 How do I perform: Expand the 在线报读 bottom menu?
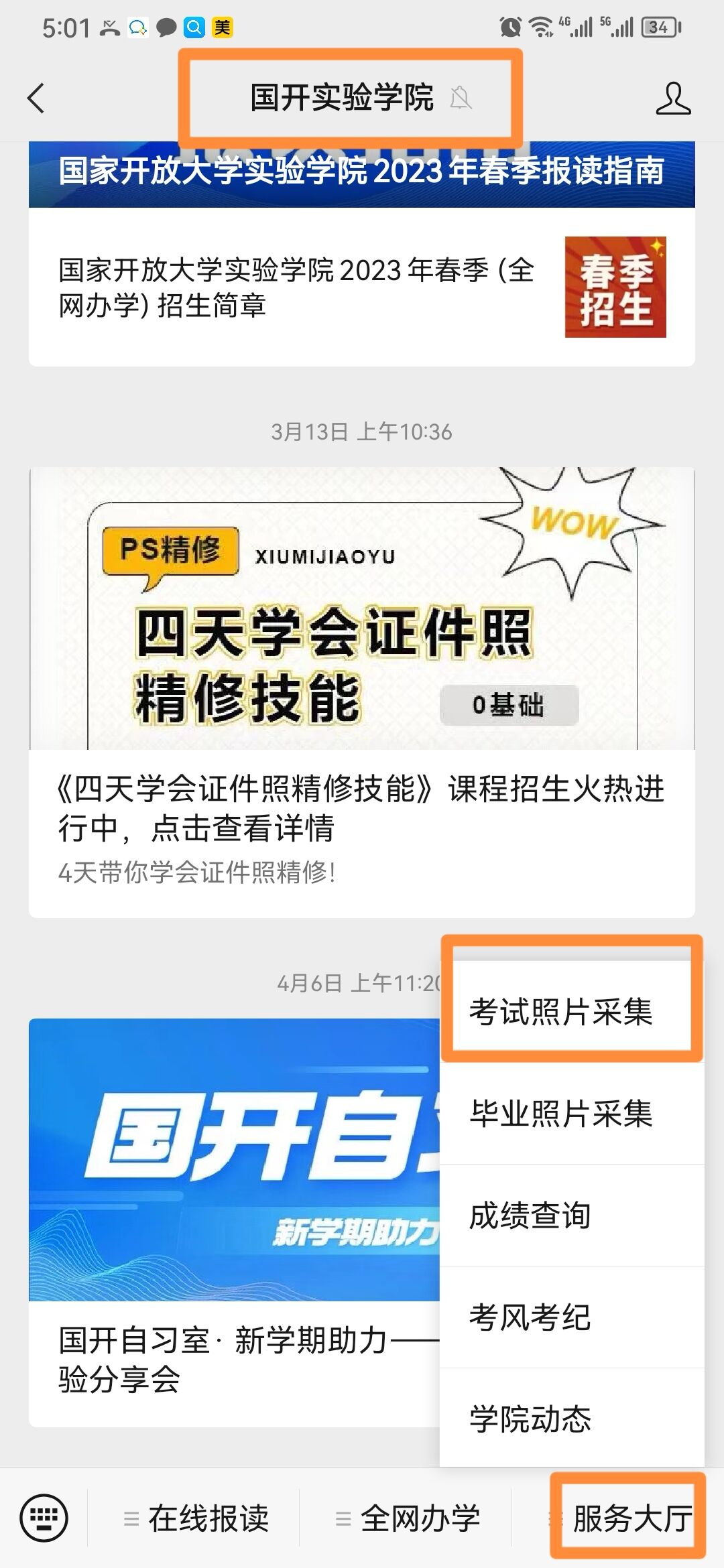pyautogui.click(x=196, y=1518)
